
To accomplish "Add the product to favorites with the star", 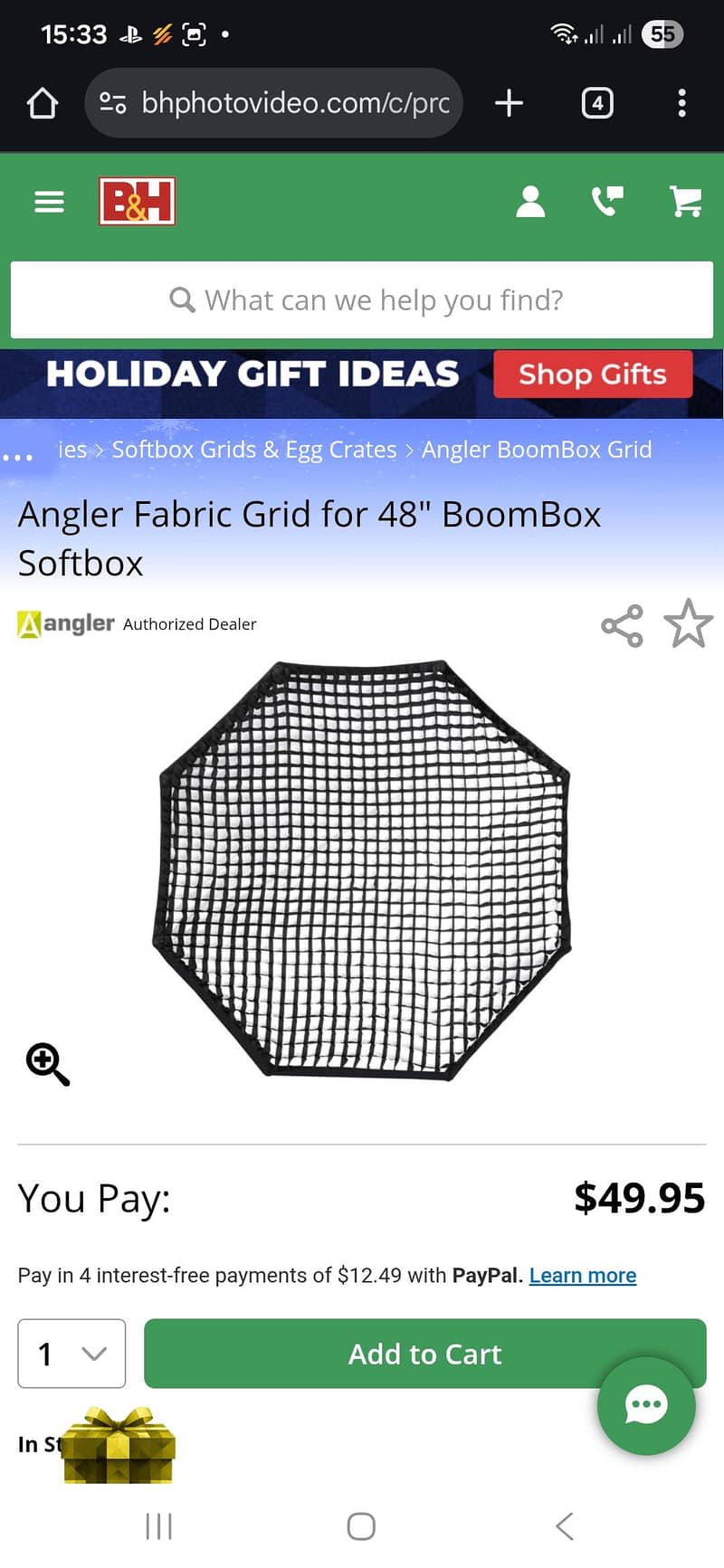I will click(x=688, y=622).
